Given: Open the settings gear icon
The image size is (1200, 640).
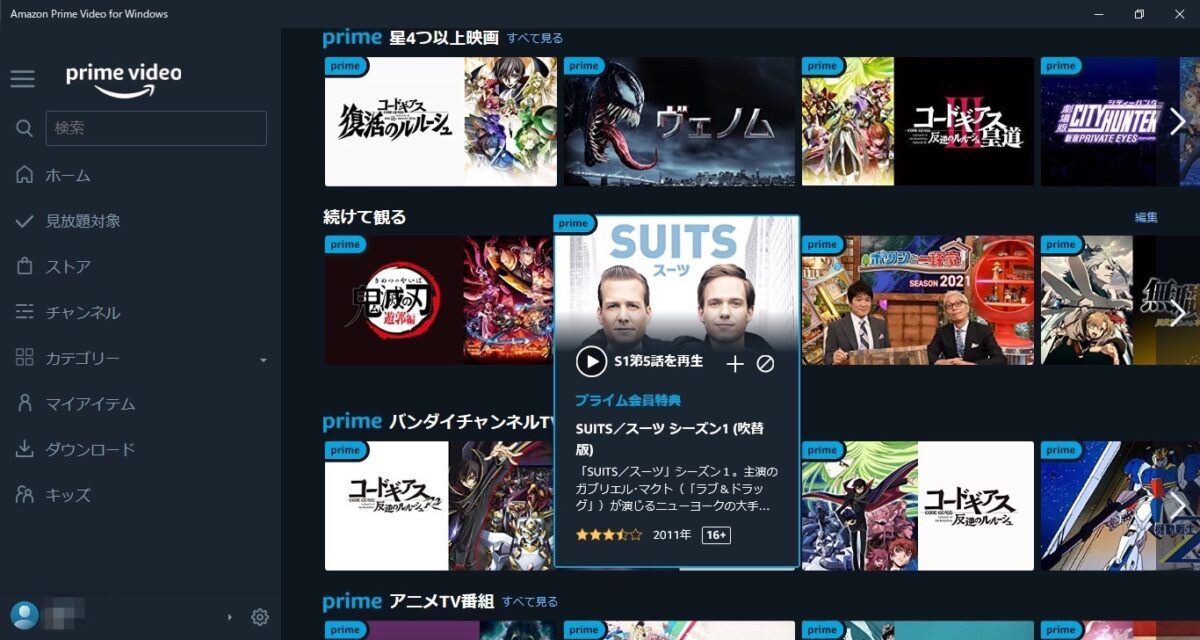Looking at the screenshot, I should coord(260,617).
